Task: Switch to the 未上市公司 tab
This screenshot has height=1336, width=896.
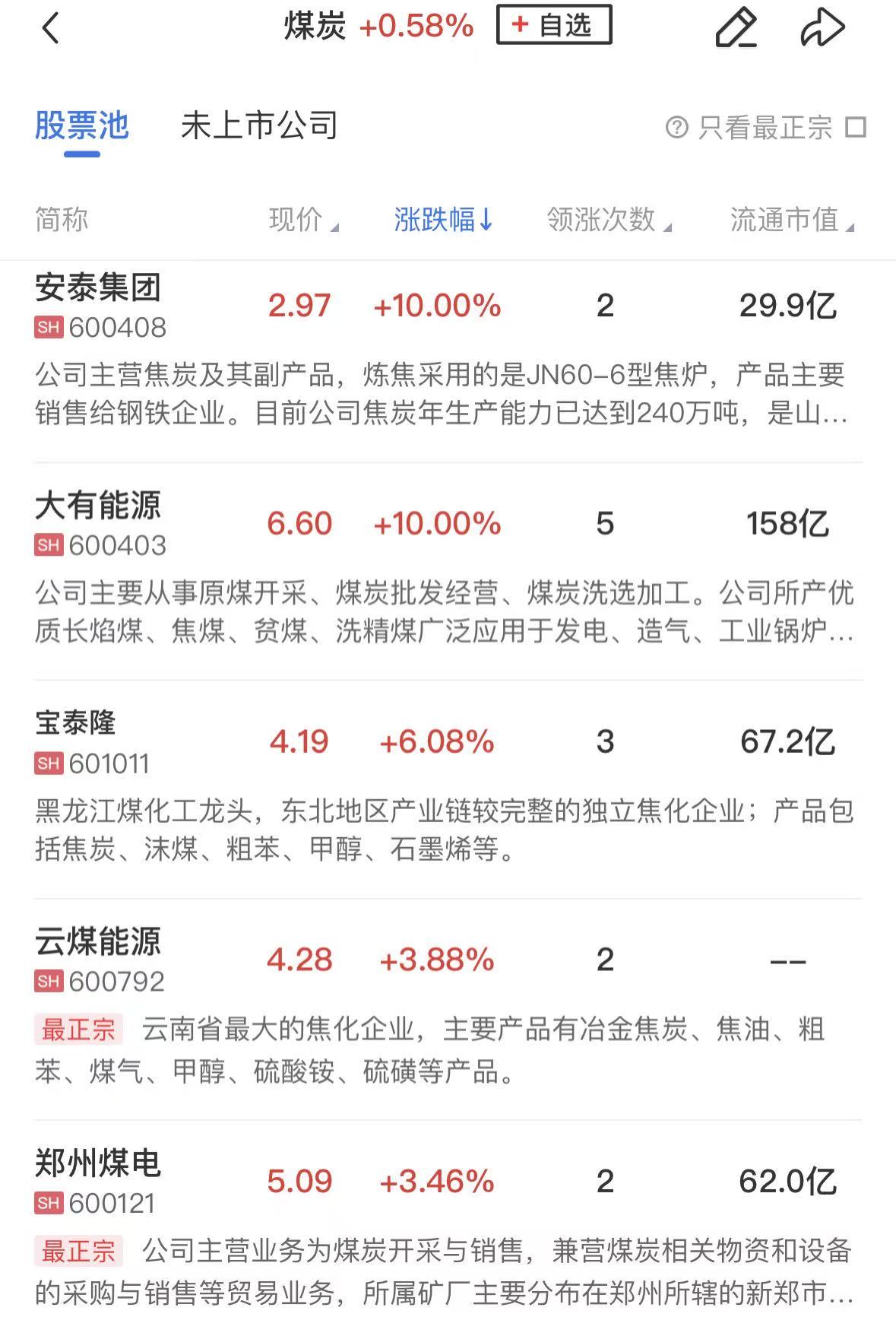Action: click(x=259, y=125)
